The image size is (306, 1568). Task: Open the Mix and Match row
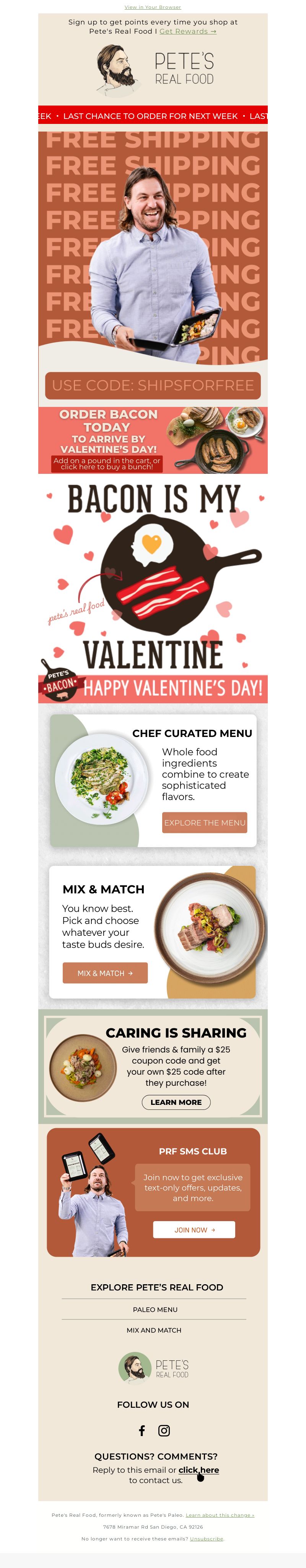[x=154, y=1329]
